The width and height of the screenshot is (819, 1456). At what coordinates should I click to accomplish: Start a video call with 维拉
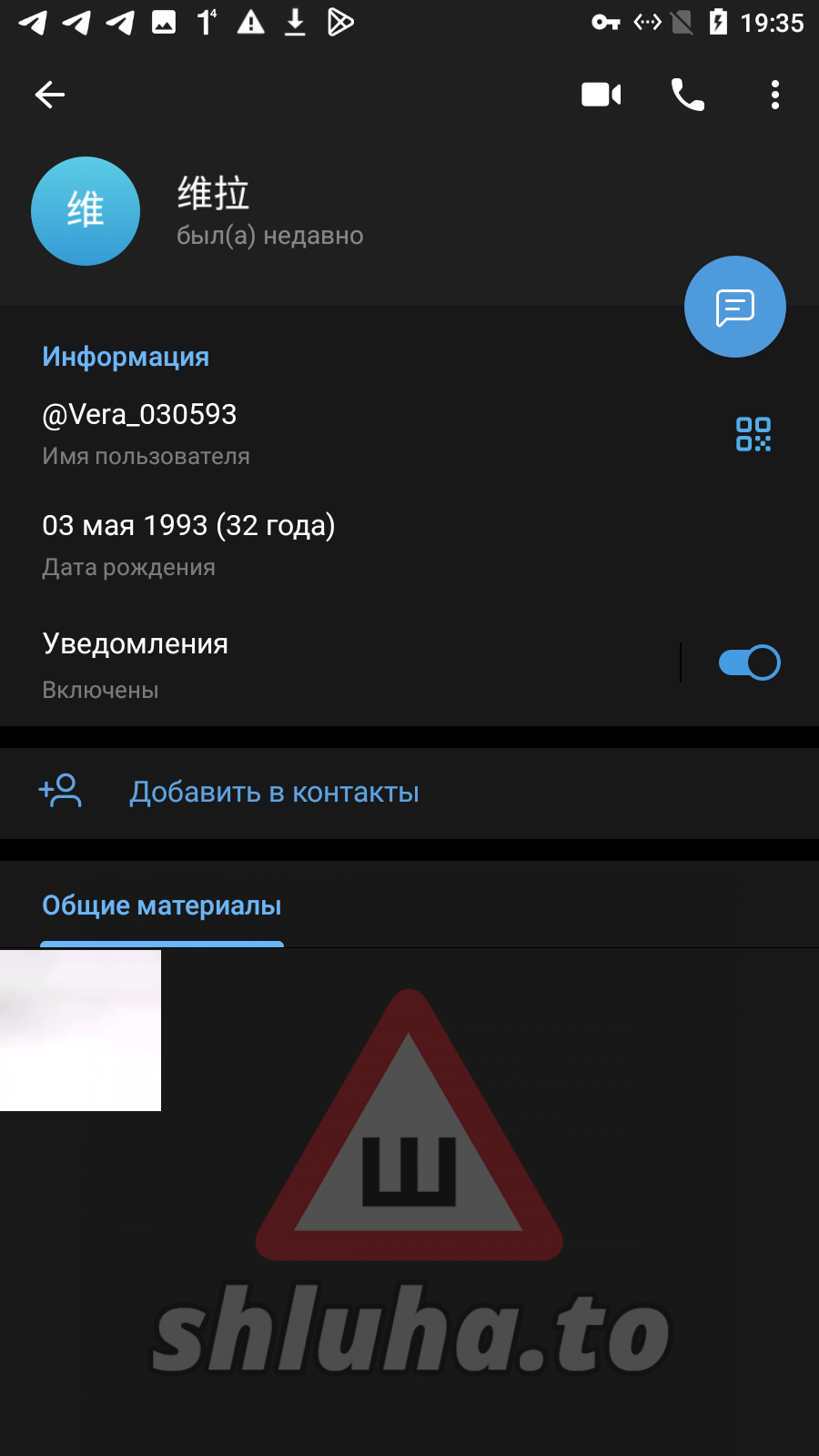point(601,95)
